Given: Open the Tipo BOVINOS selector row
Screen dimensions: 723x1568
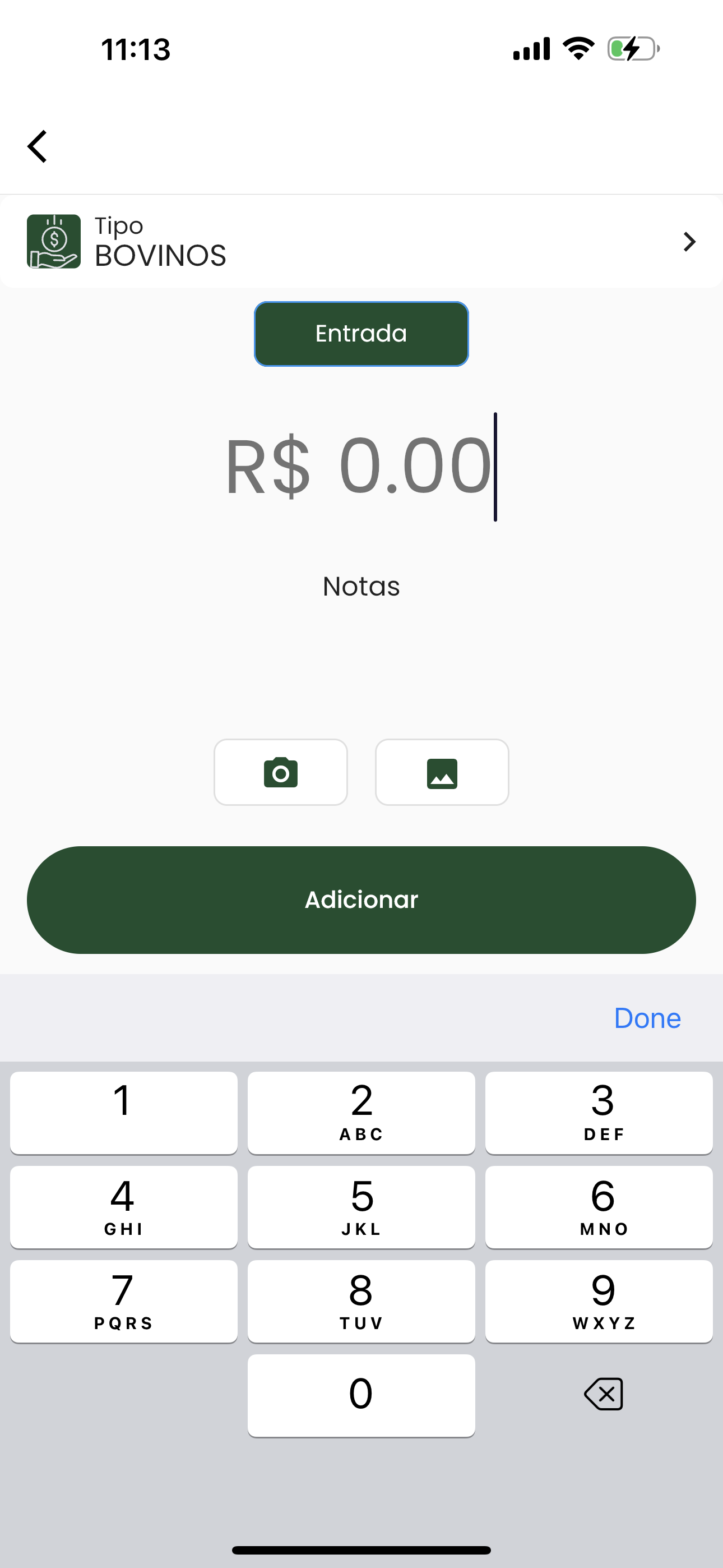Looking at the screenshot, I should point(361,242).
